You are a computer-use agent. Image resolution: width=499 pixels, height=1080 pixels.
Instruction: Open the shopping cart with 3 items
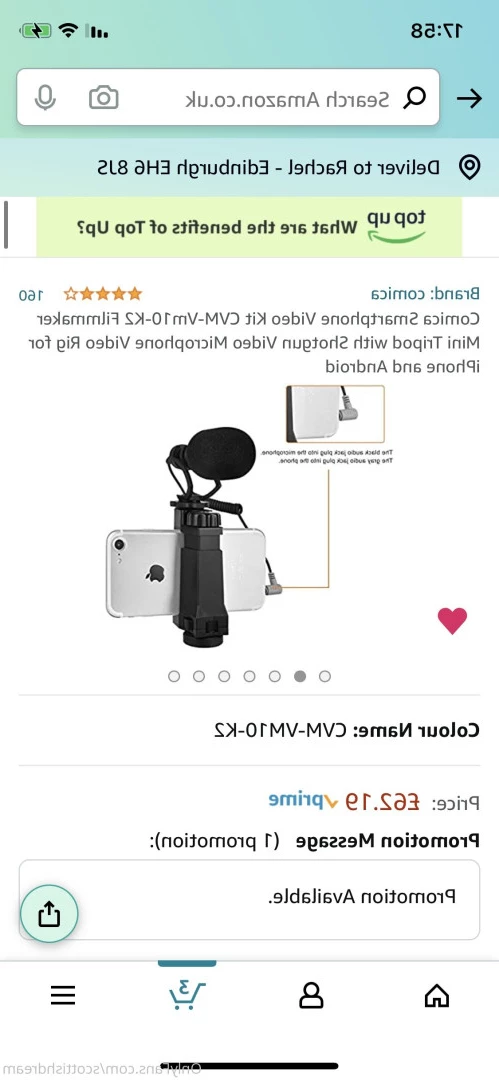point(187,994)
